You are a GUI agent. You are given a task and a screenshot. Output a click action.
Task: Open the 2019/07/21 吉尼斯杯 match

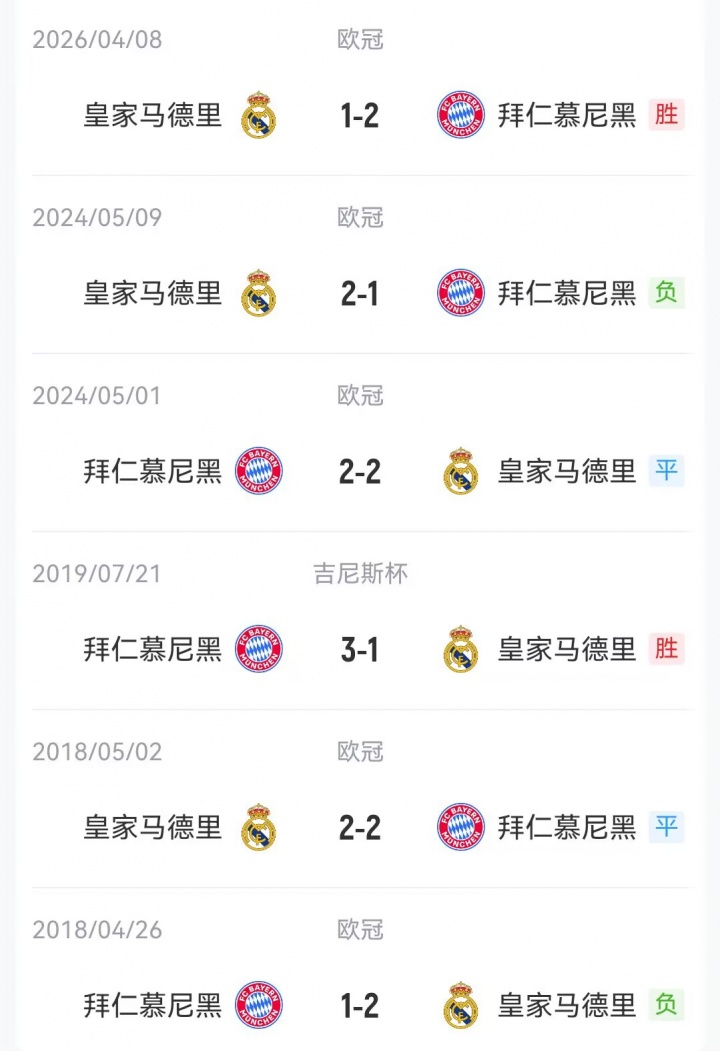click(x=360, y=649)
